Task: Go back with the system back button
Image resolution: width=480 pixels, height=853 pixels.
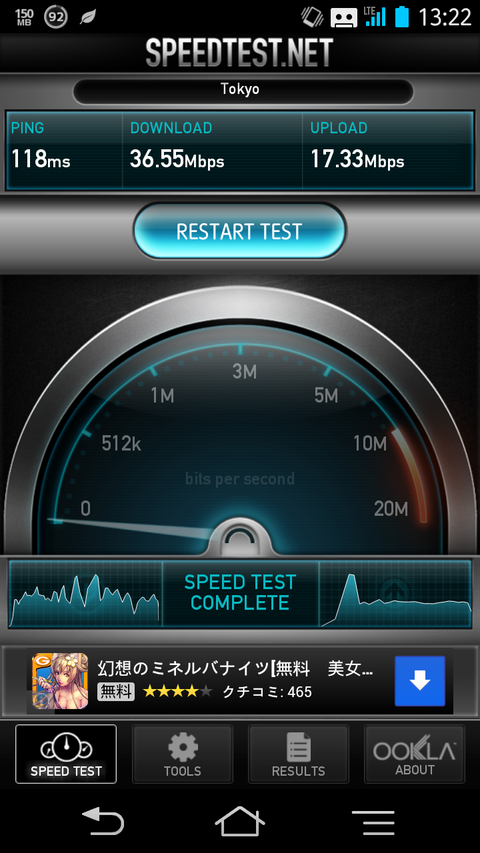Action: pos(103,821)
